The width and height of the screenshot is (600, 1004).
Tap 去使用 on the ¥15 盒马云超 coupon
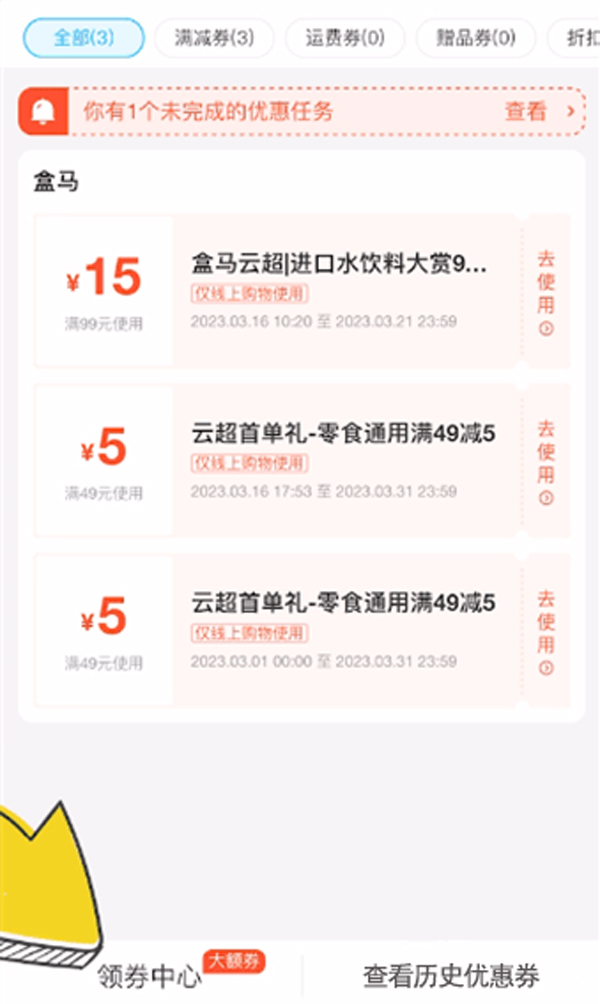point(546,292)
